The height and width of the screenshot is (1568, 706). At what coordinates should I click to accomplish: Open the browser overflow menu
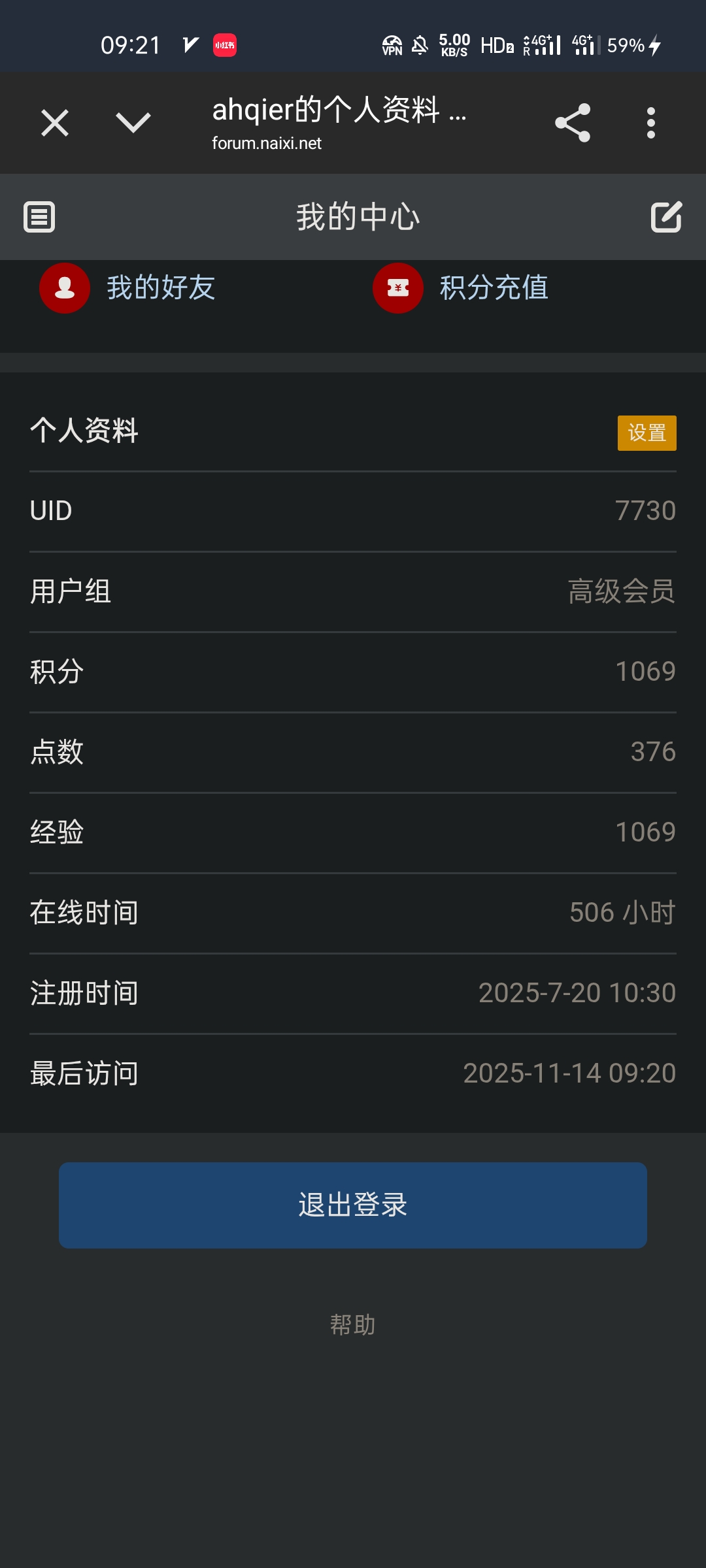(x=650, y=123)
